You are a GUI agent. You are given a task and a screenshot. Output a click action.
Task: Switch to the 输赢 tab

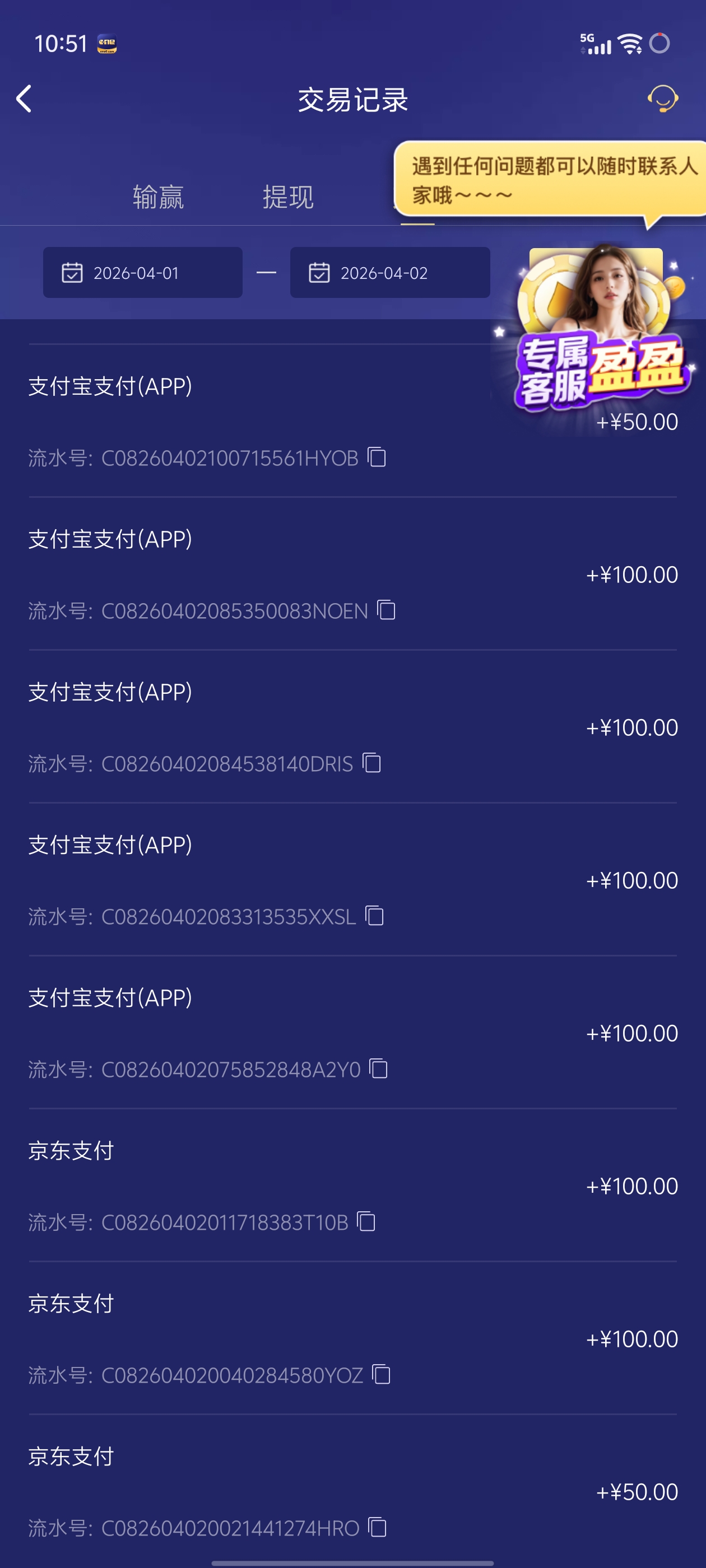tap(159, 197)
